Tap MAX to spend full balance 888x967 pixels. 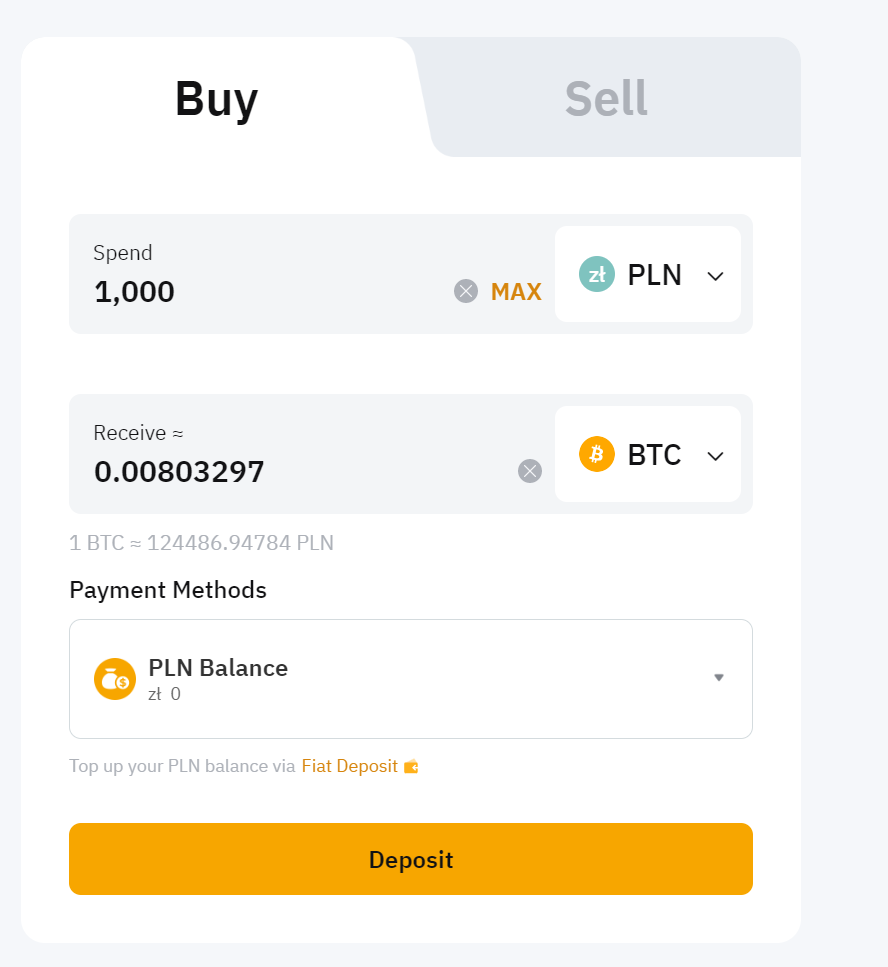pyautogui.click(x=516, y=292)
